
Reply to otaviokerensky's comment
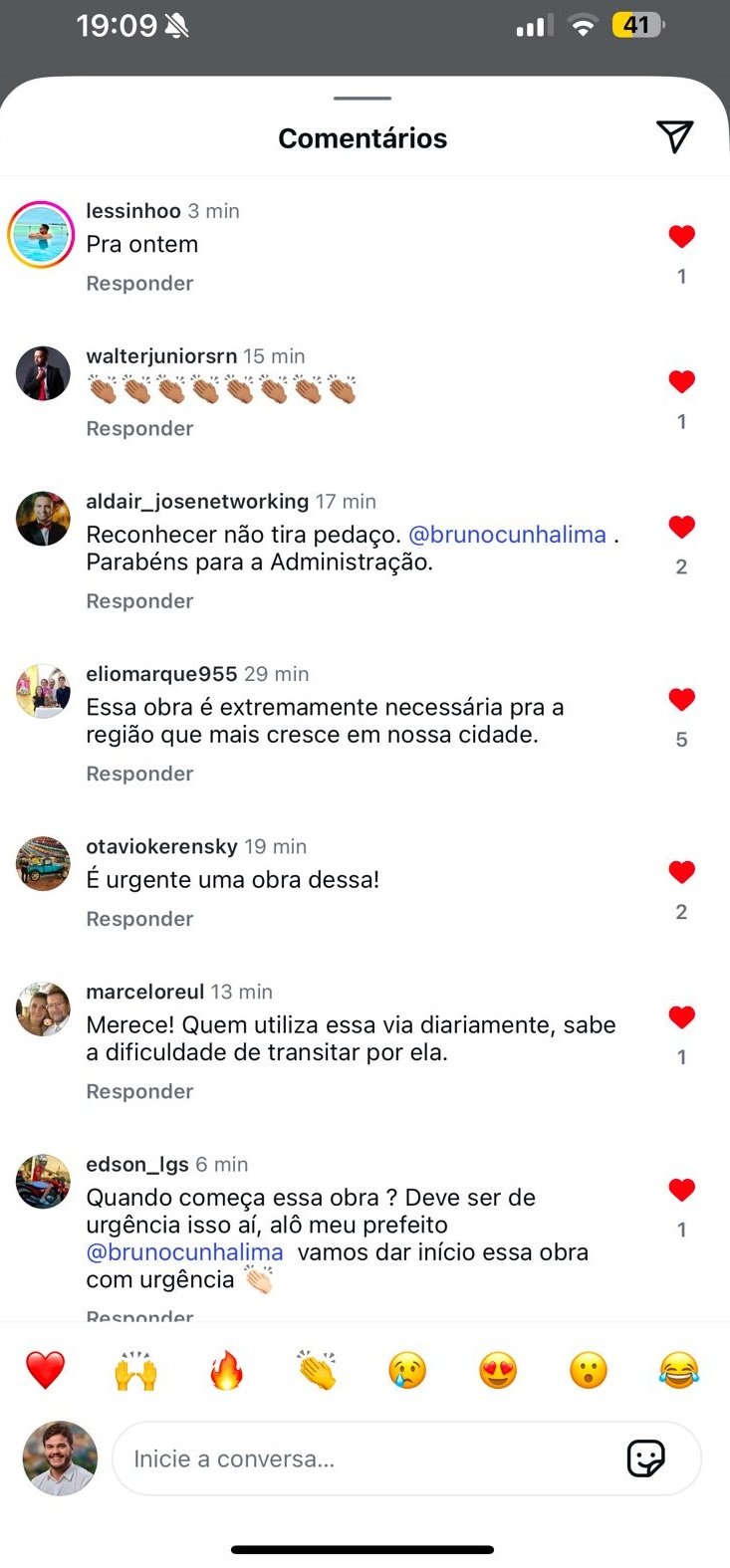pos(139,919)
